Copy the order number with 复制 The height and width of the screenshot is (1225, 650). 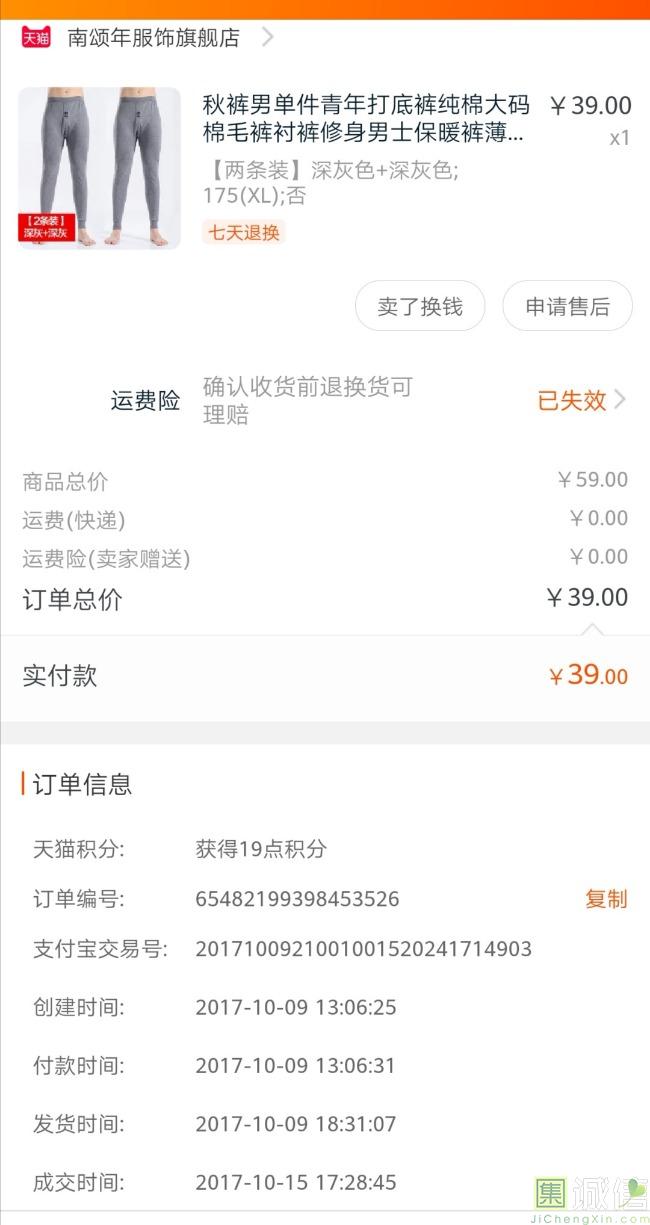tap(606, 899)
